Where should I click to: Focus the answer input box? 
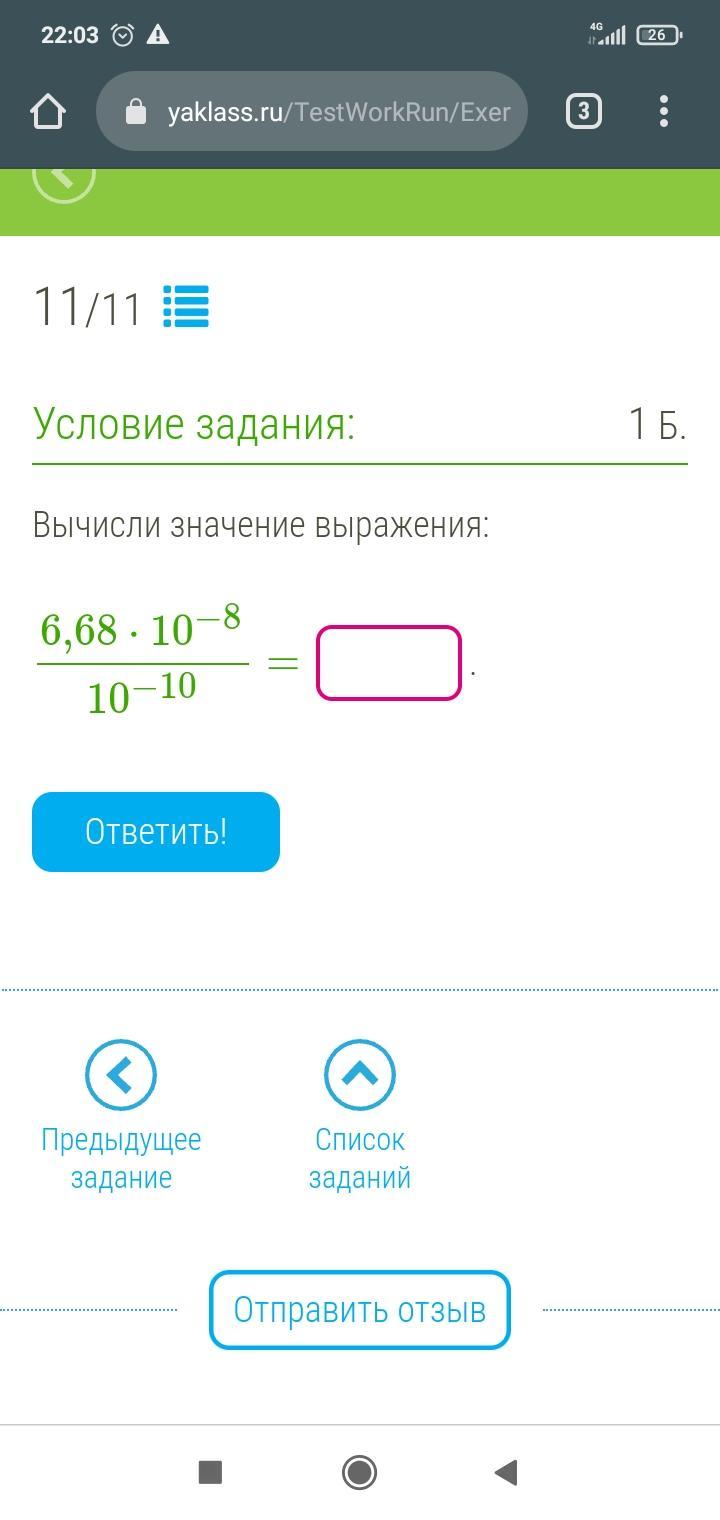(389, 663)
